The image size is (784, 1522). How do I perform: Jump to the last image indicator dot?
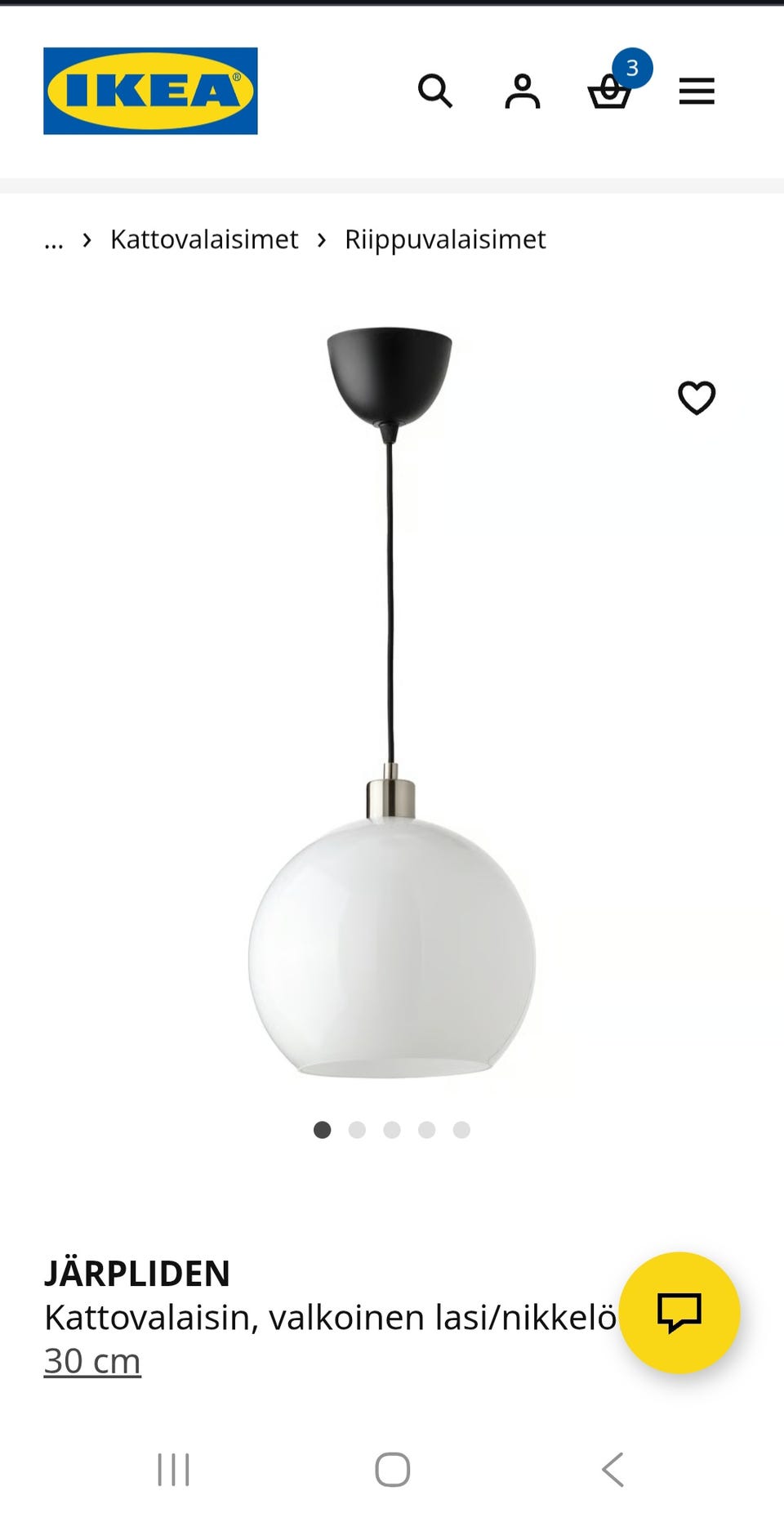(461, 1130)
